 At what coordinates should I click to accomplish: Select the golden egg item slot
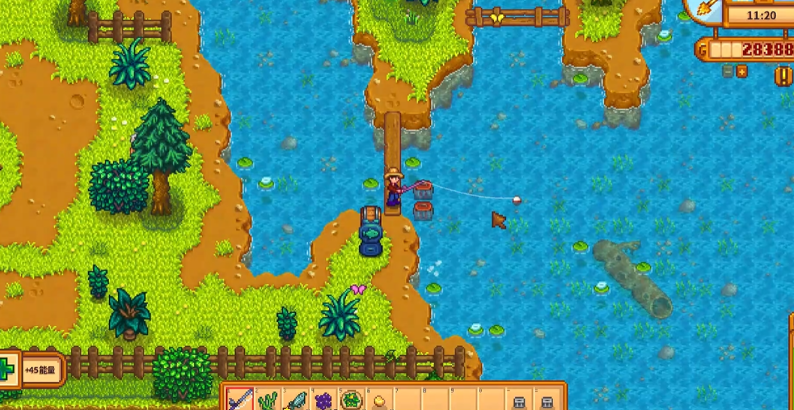(379, 400)
